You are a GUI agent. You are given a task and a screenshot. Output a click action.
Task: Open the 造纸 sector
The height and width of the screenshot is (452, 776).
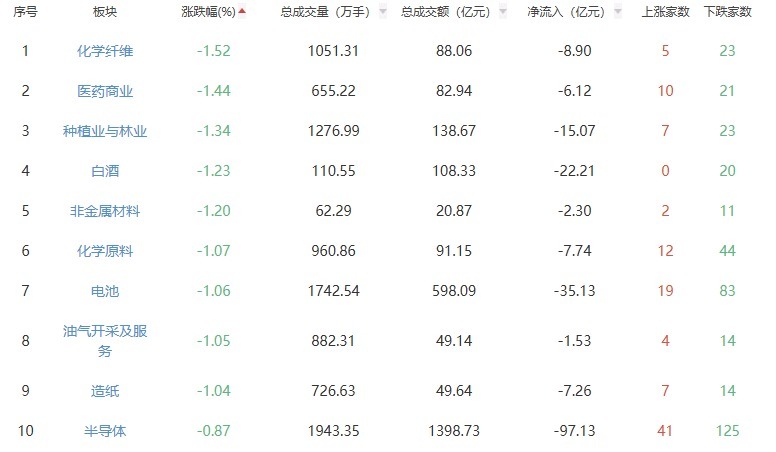click(x=104, y=391)
